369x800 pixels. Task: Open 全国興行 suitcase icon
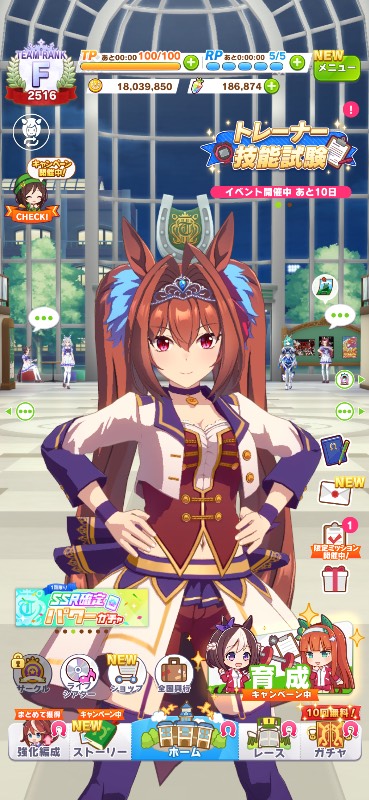[174, 673]
